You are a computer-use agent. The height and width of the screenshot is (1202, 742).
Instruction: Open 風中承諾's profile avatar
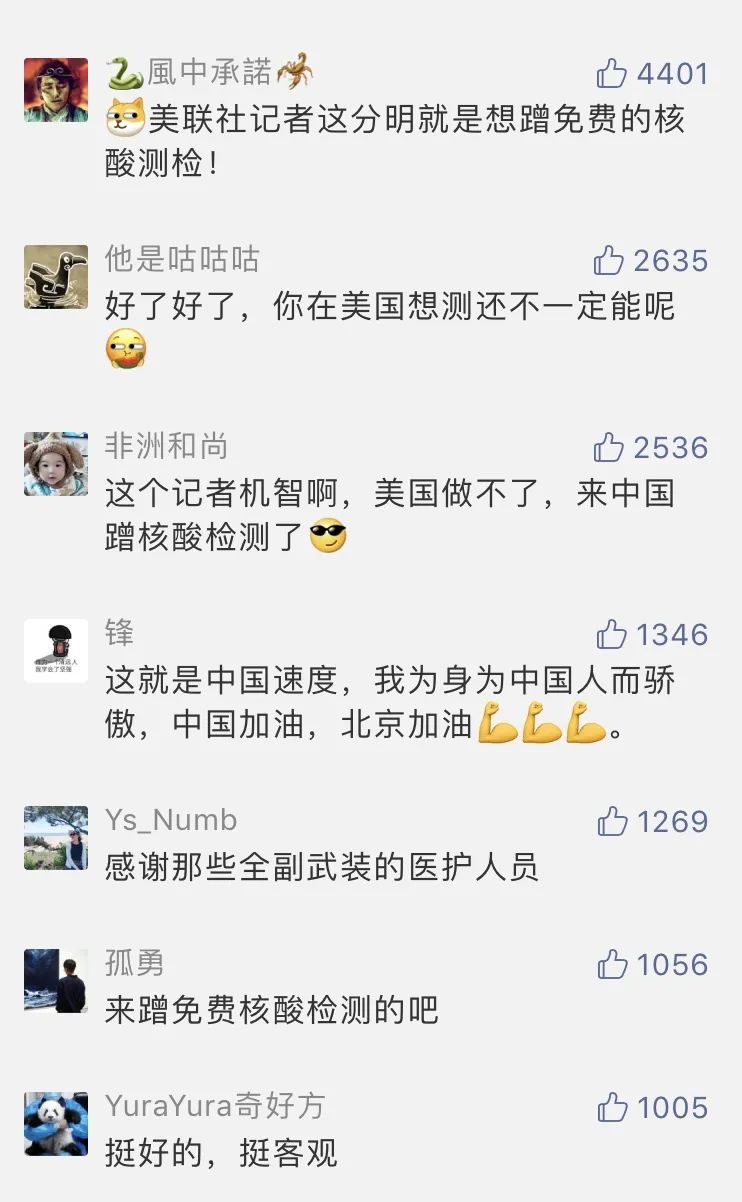(56, 90)
